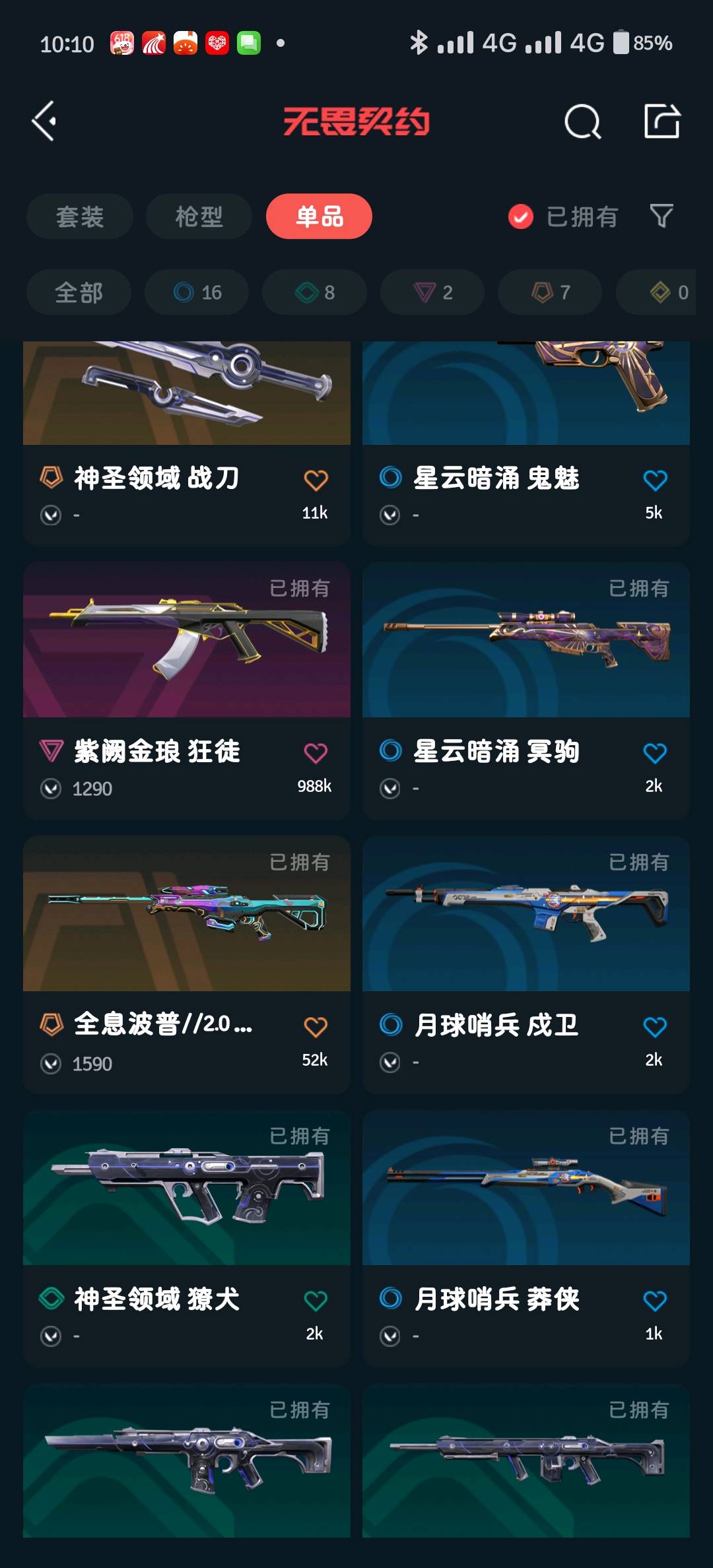Screen dimensions: 713x1568
Task: Filter by the orange tier chip 7
Action: [x=550, y=292]
